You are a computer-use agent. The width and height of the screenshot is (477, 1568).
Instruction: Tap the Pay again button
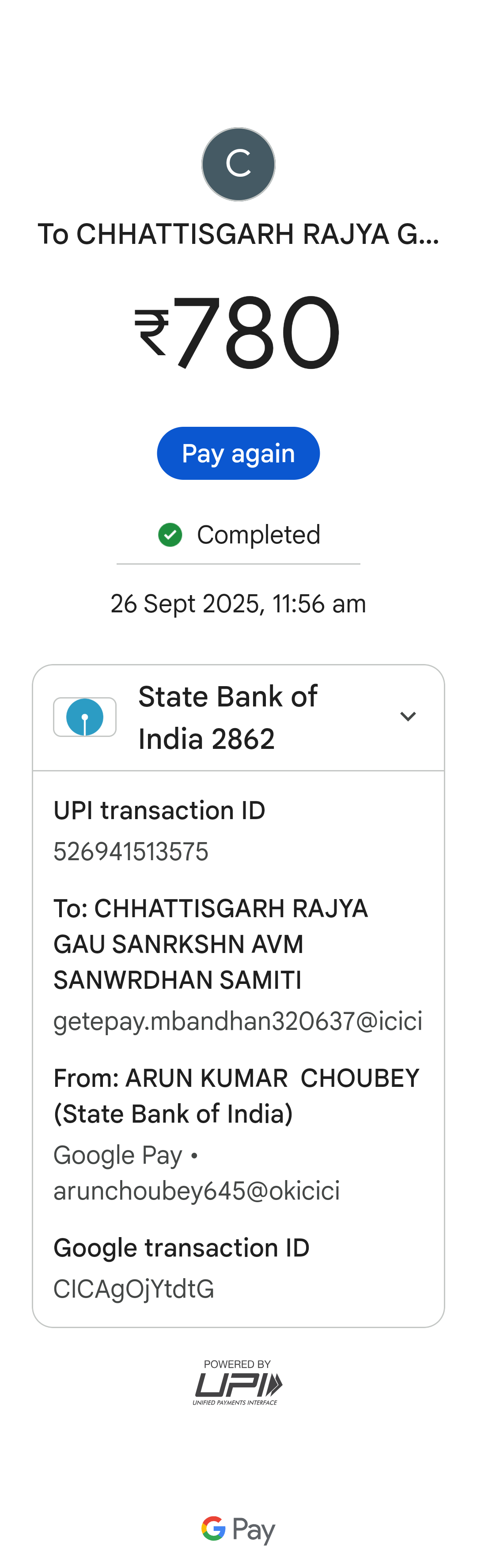(x=238, y=453)
